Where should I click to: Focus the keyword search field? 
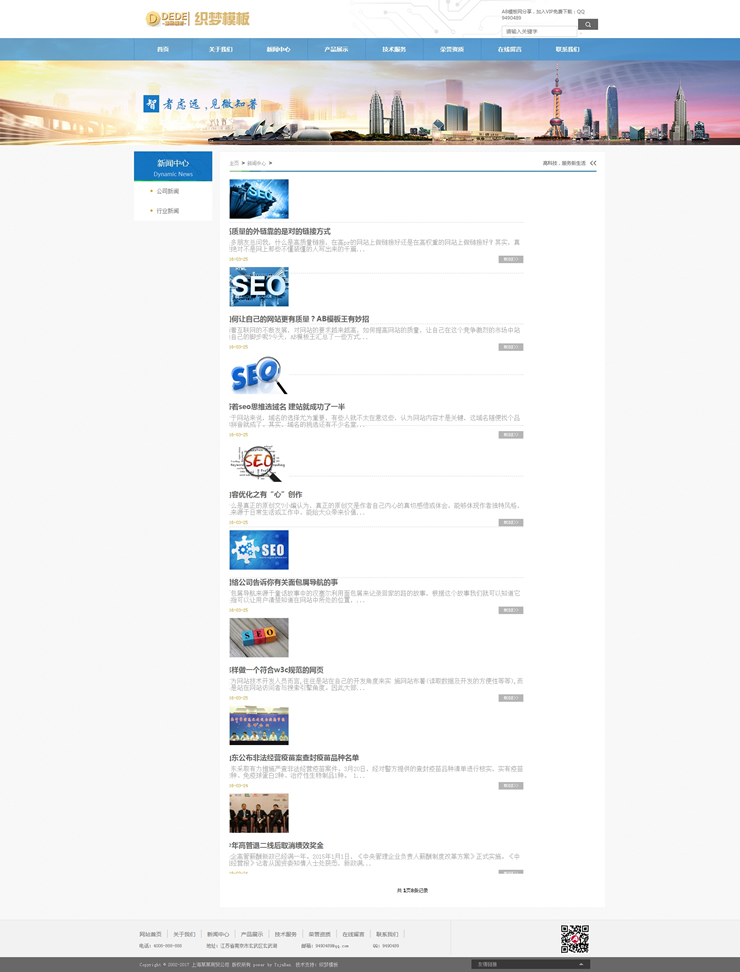click(537, 32)
